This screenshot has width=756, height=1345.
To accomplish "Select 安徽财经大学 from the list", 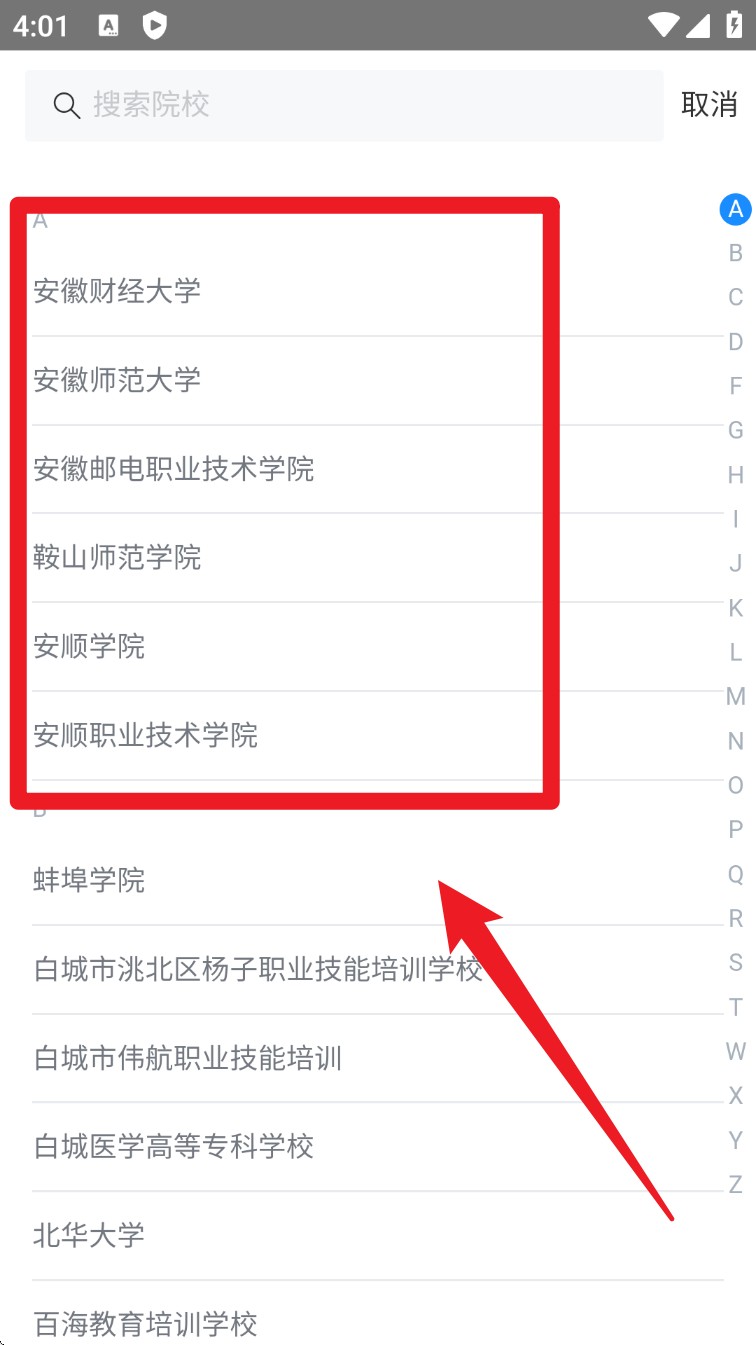I will (x=117, y=291).
